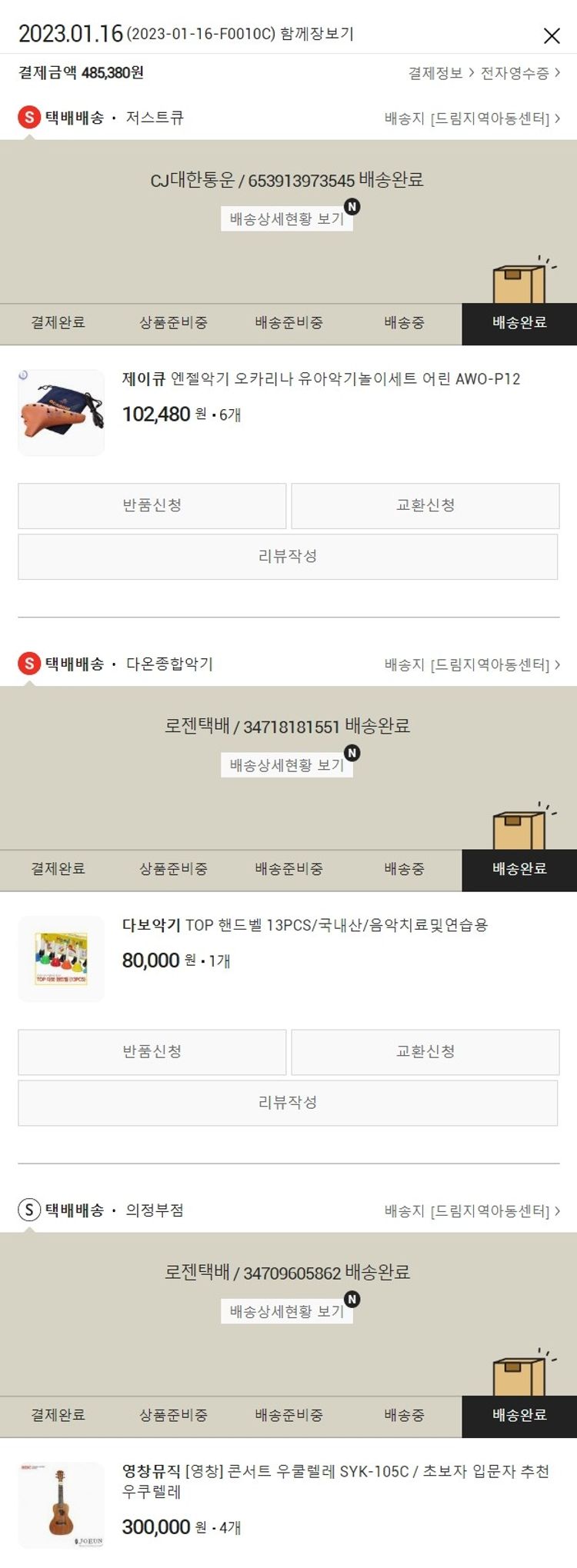View 배송상세현황 for 로젠택배 34709605862

pos(286,1311)
